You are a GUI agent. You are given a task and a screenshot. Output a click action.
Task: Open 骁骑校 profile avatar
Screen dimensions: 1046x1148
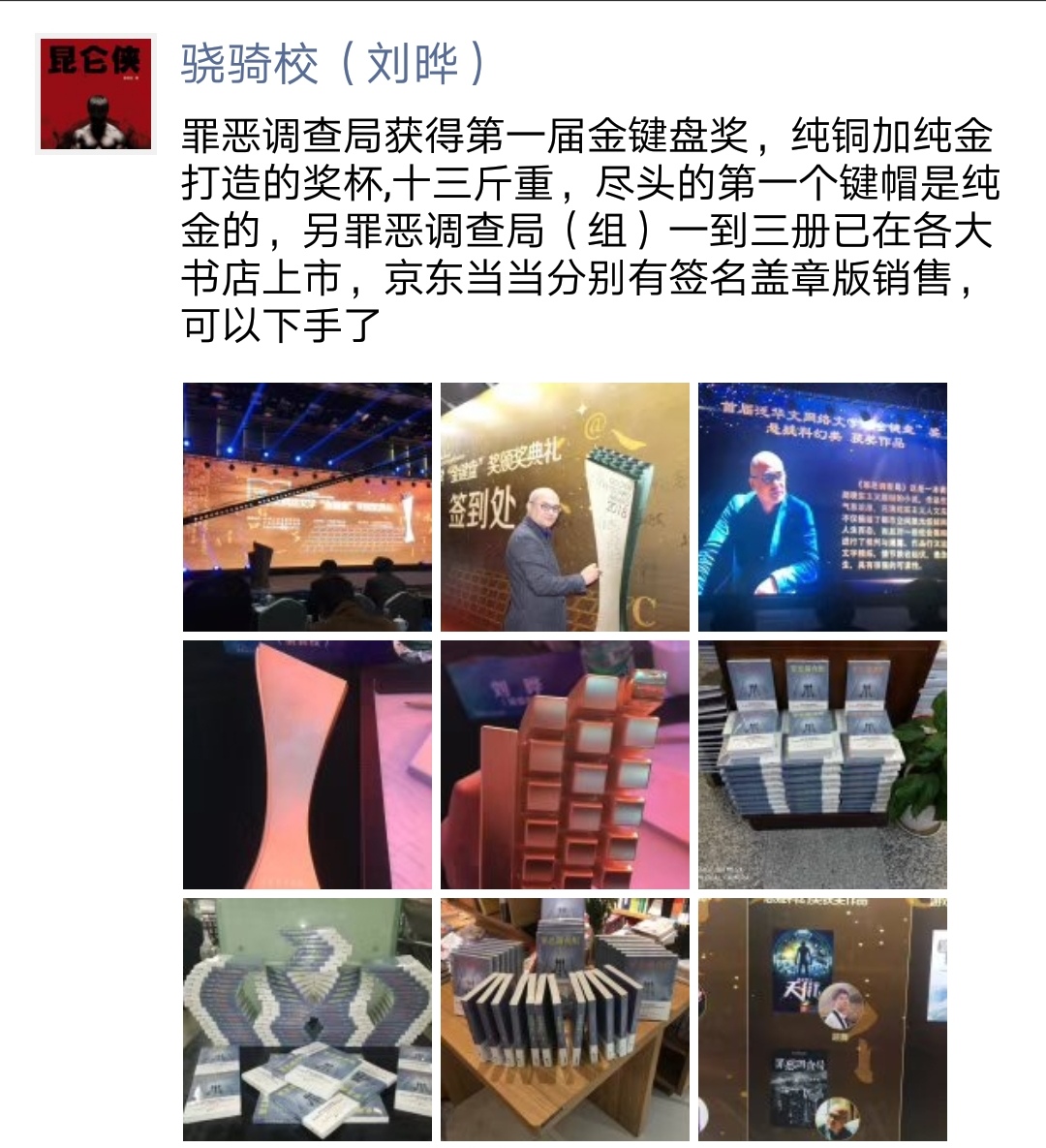click(95, 93)
